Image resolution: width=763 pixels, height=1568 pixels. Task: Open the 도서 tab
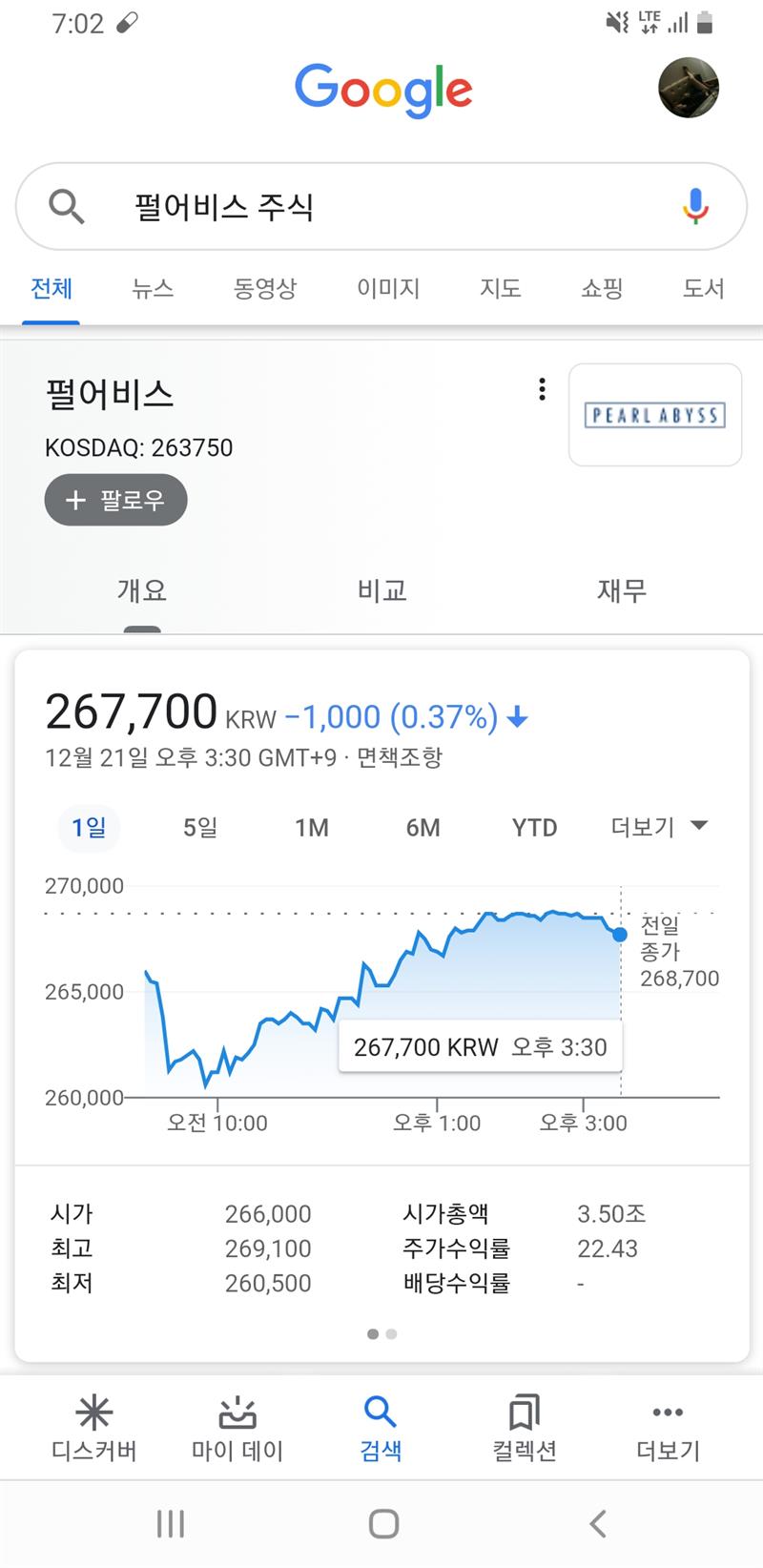[704, 288]
